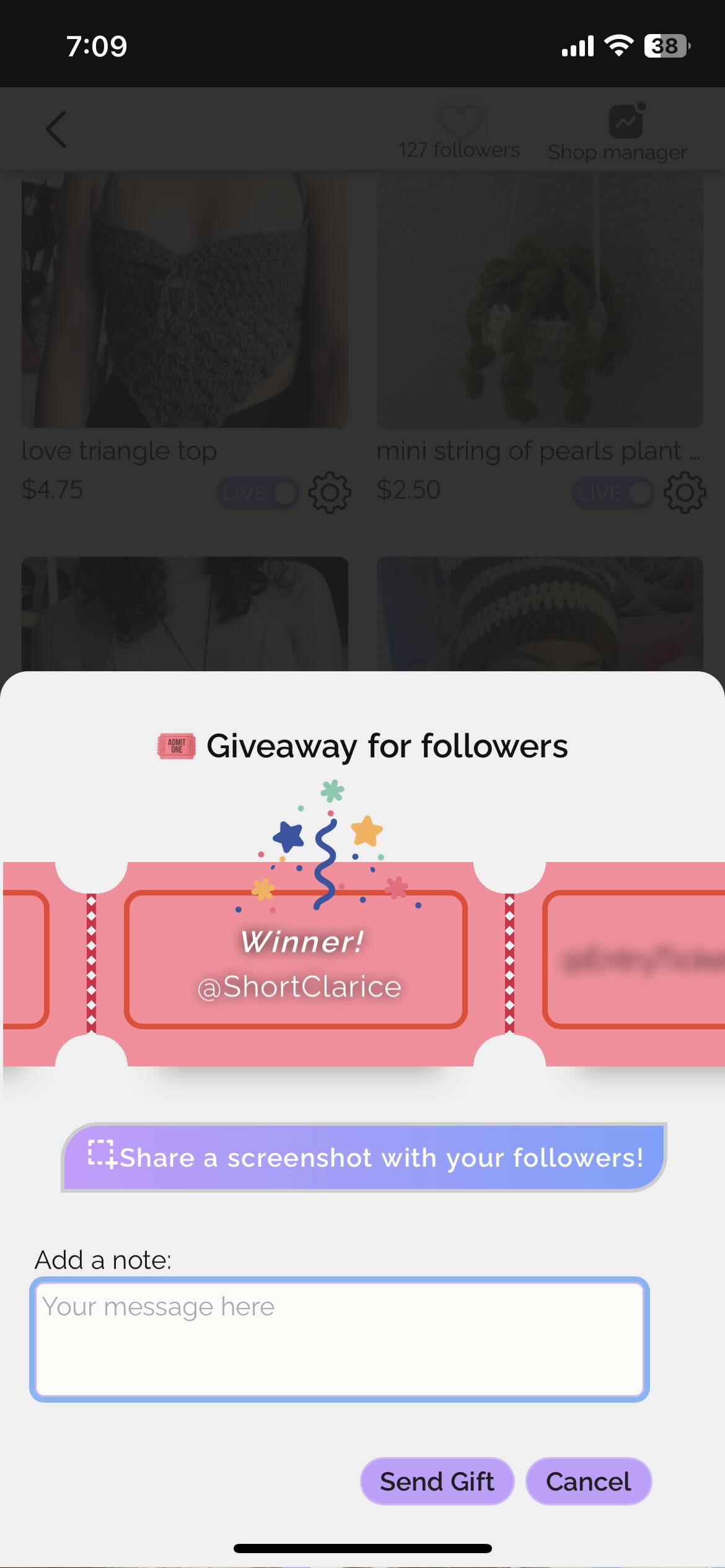The width and height of the screenshot is (725, 1568).
Task: Send the gift to the winner
Action: click(x=437, y=1481)
